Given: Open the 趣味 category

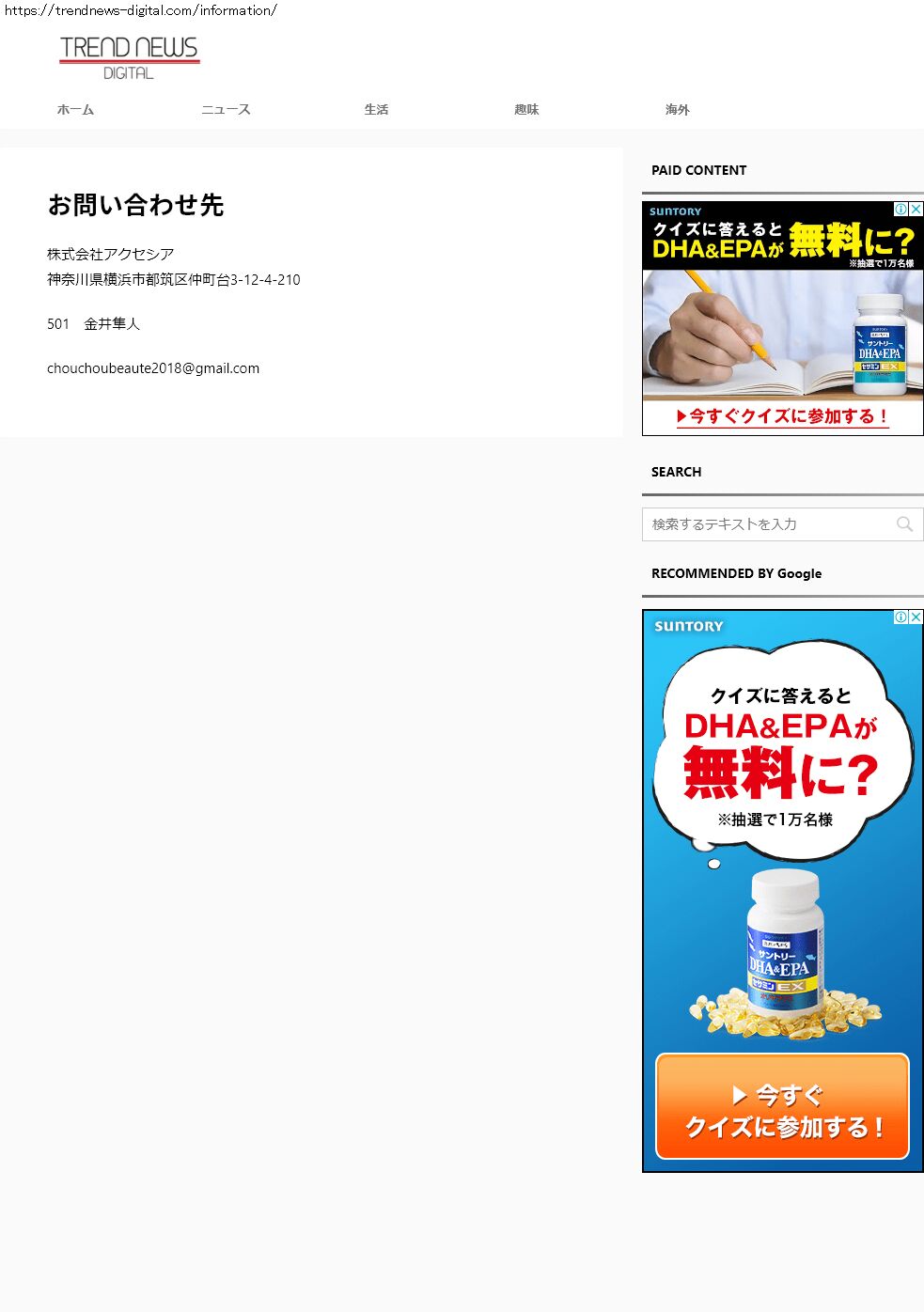Looking at the screenshot, I should pyautogui.click(x=526, y=110).
